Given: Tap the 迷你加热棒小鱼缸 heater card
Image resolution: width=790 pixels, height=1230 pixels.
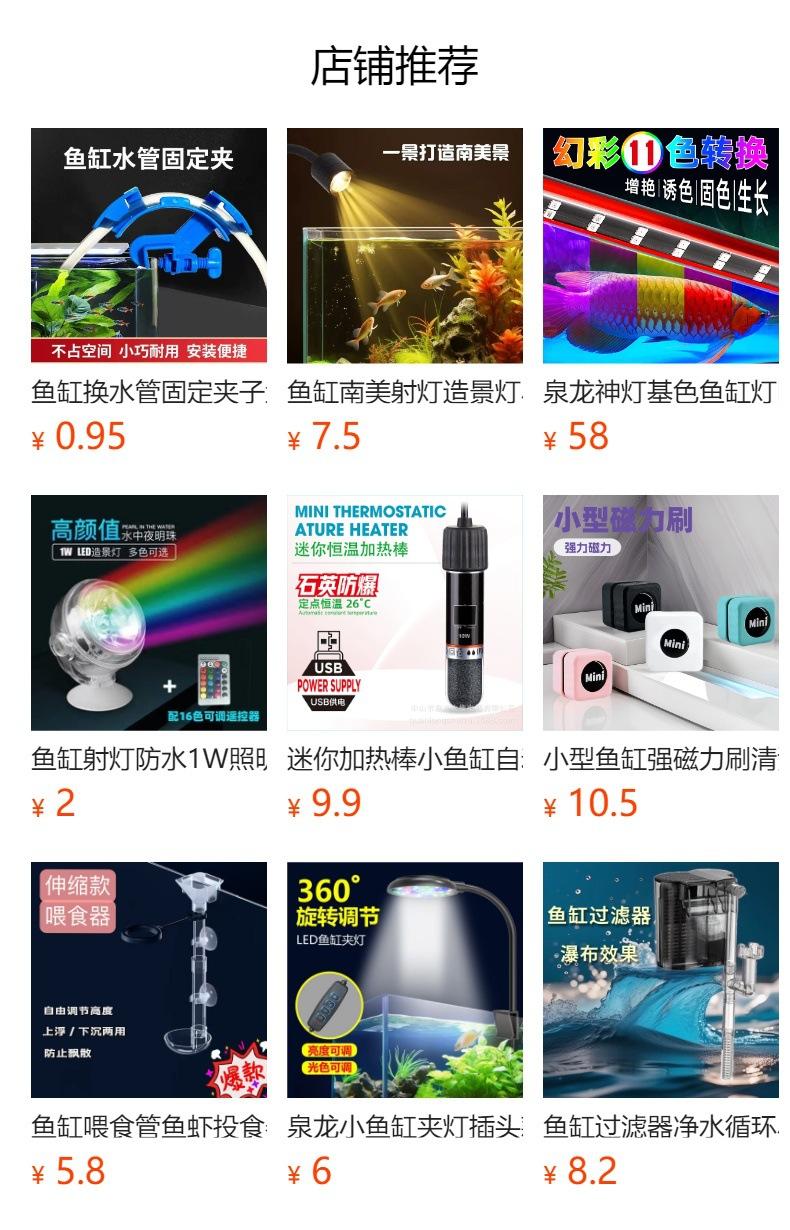Looking at the screenshot, I should [x=405, y=613].
